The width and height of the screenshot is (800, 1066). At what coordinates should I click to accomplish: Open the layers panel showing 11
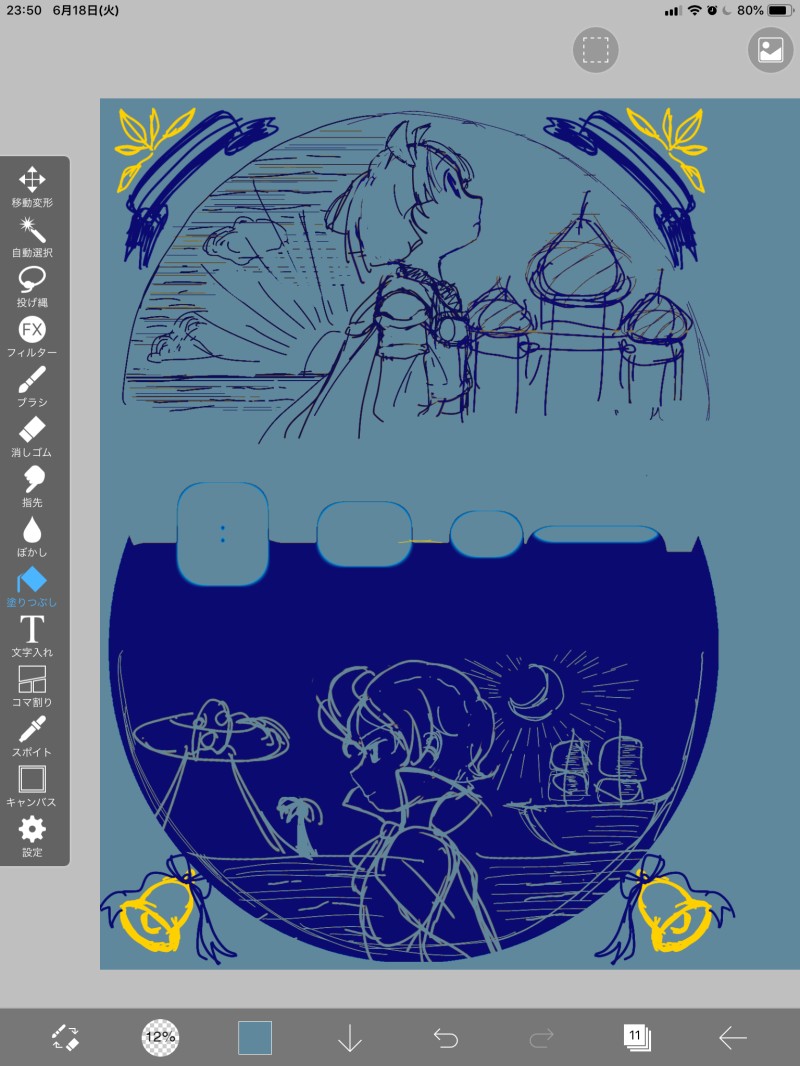636,1037
